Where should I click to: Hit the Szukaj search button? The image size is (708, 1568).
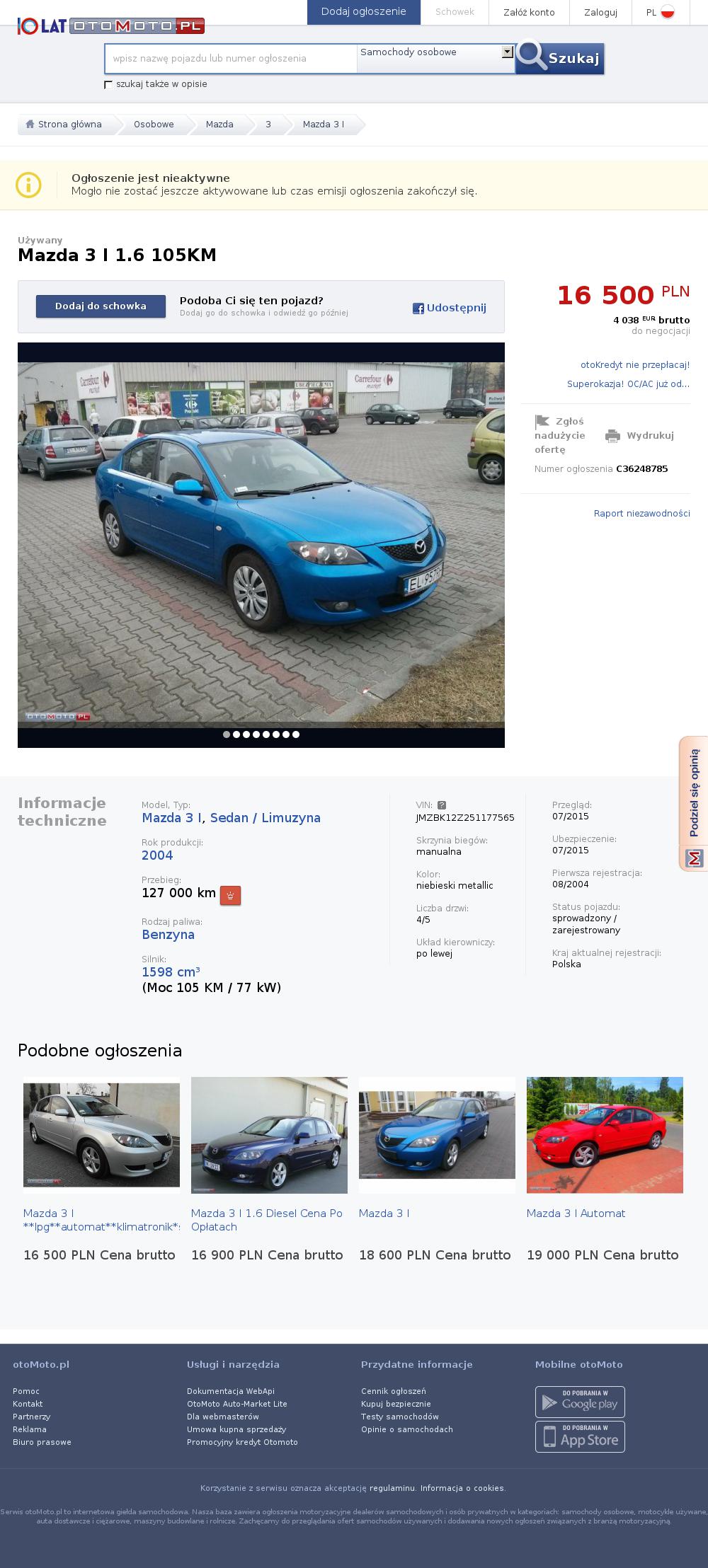click(560, 58)
